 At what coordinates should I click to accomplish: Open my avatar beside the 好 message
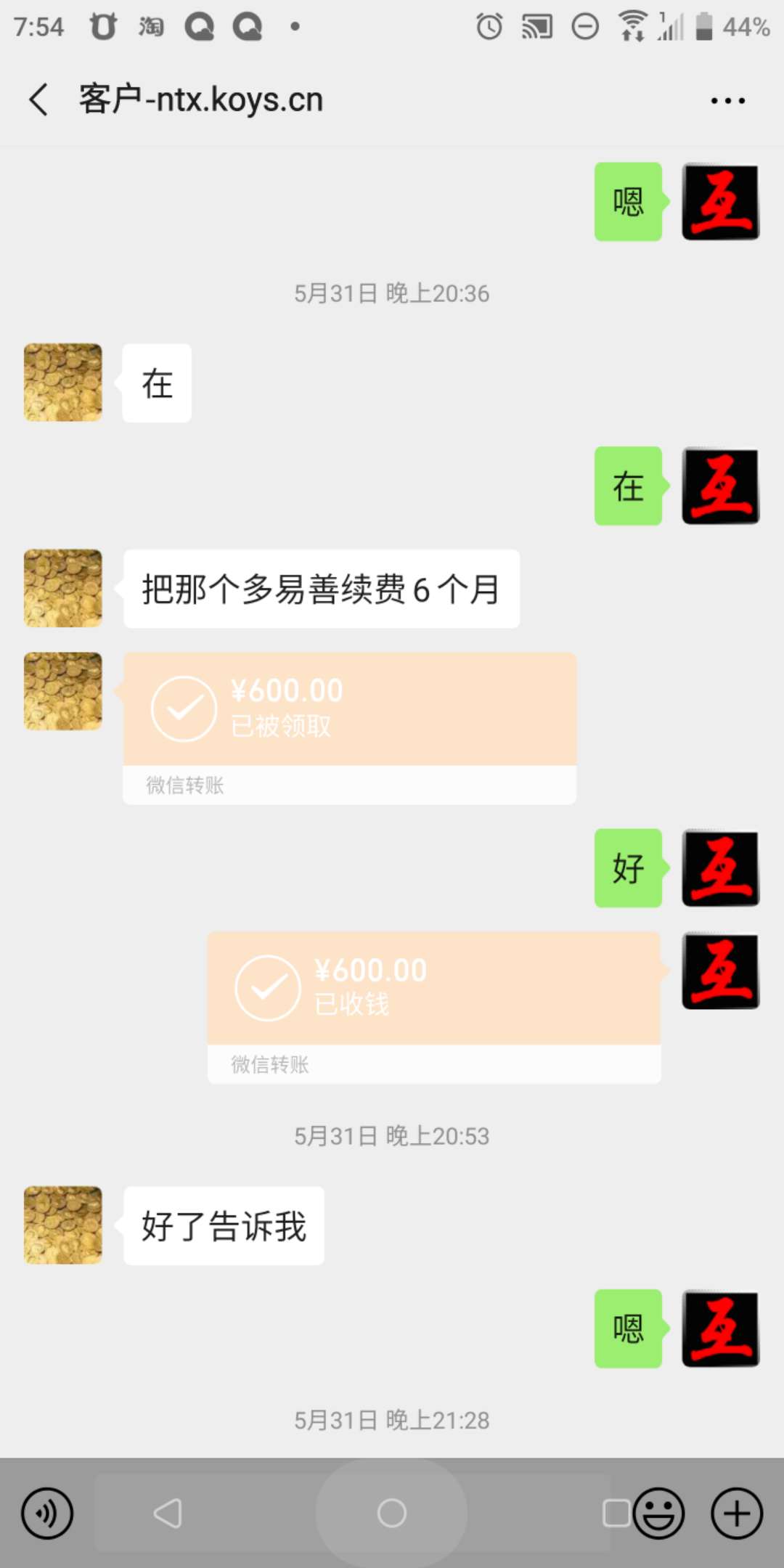coord(720,867)
